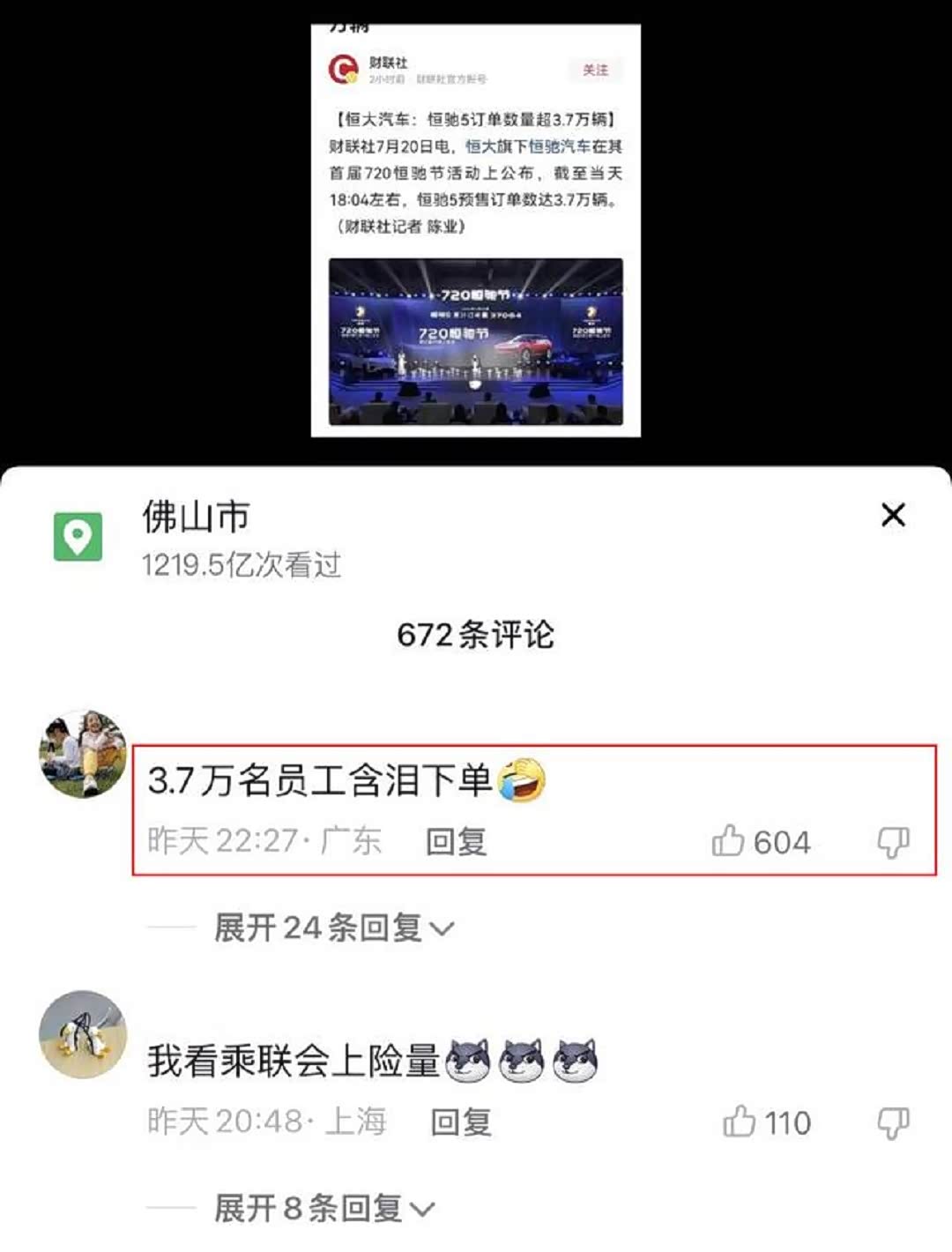Reply to the 我看乘联会上险量 comment

pyautogui.click(x=460, y=1122)
